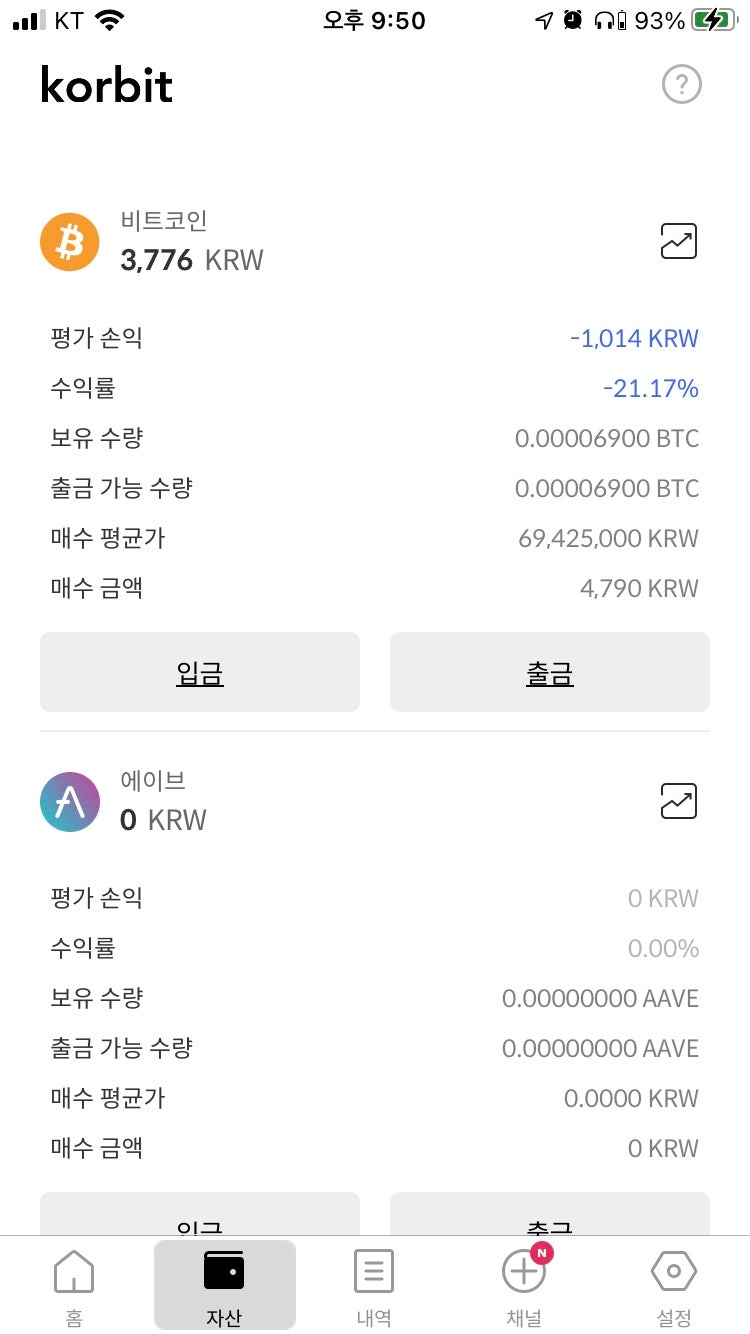The height and width of the screenshot is (1334, 750).
Task: Tap 입금 to deposit Bitcoin
Action: [x=200, y=671]
